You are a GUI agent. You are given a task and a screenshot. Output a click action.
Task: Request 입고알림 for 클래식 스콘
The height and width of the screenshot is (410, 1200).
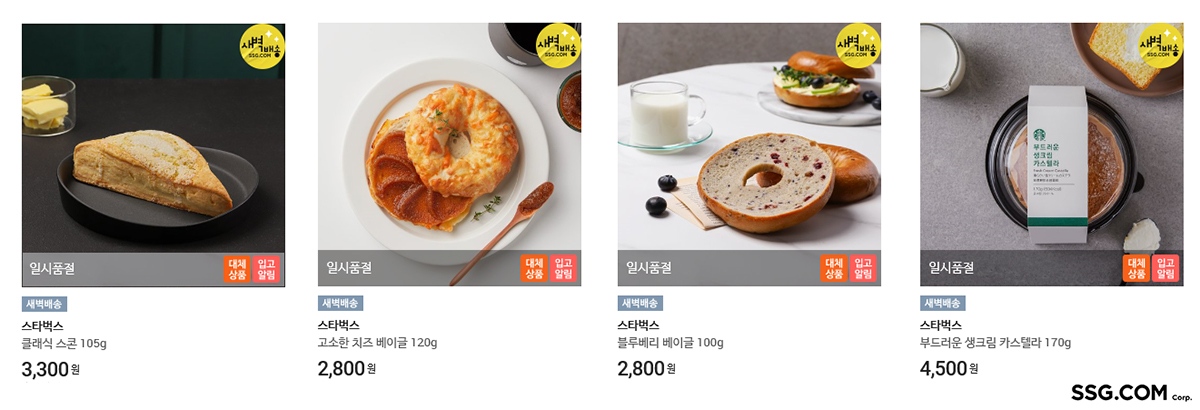[267, 268]
